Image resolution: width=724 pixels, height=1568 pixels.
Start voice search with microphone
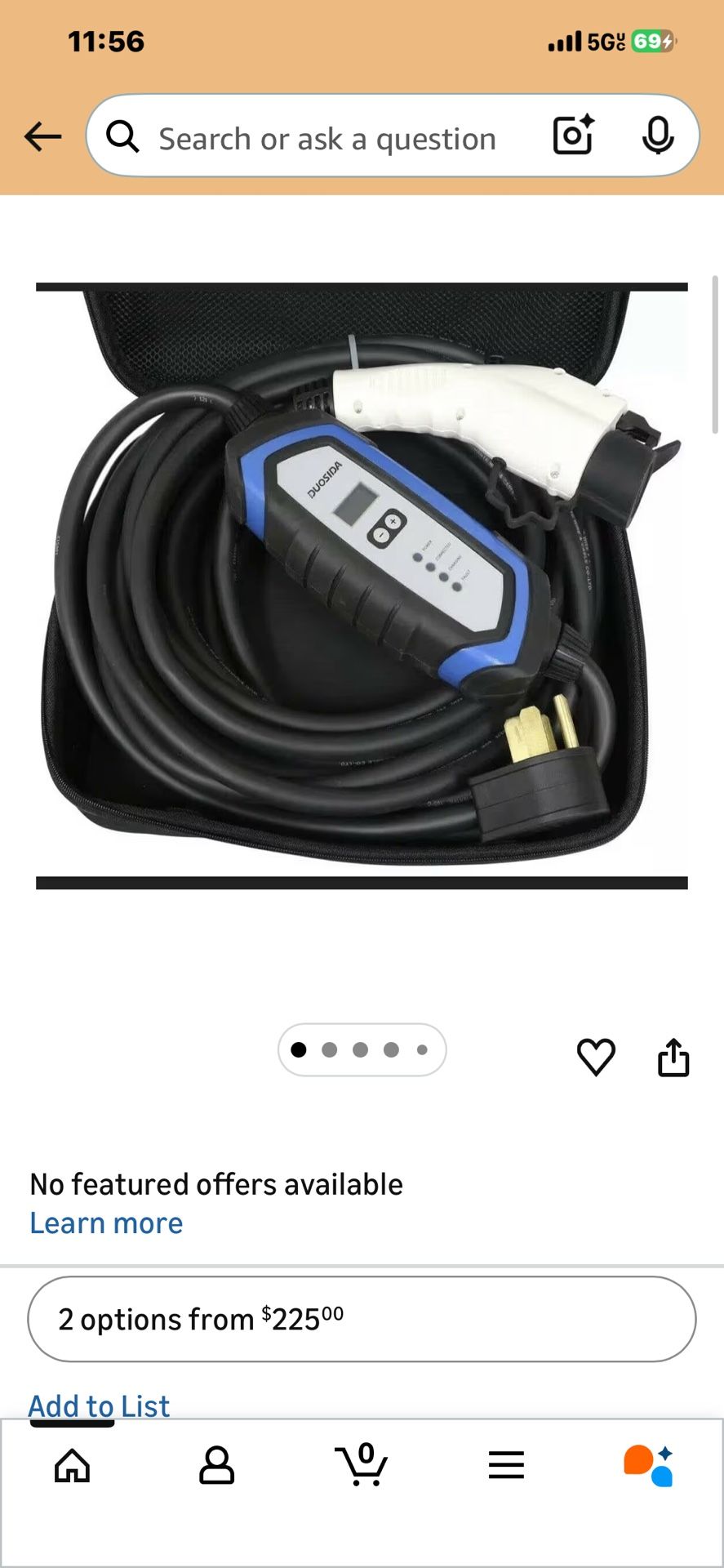658,136
